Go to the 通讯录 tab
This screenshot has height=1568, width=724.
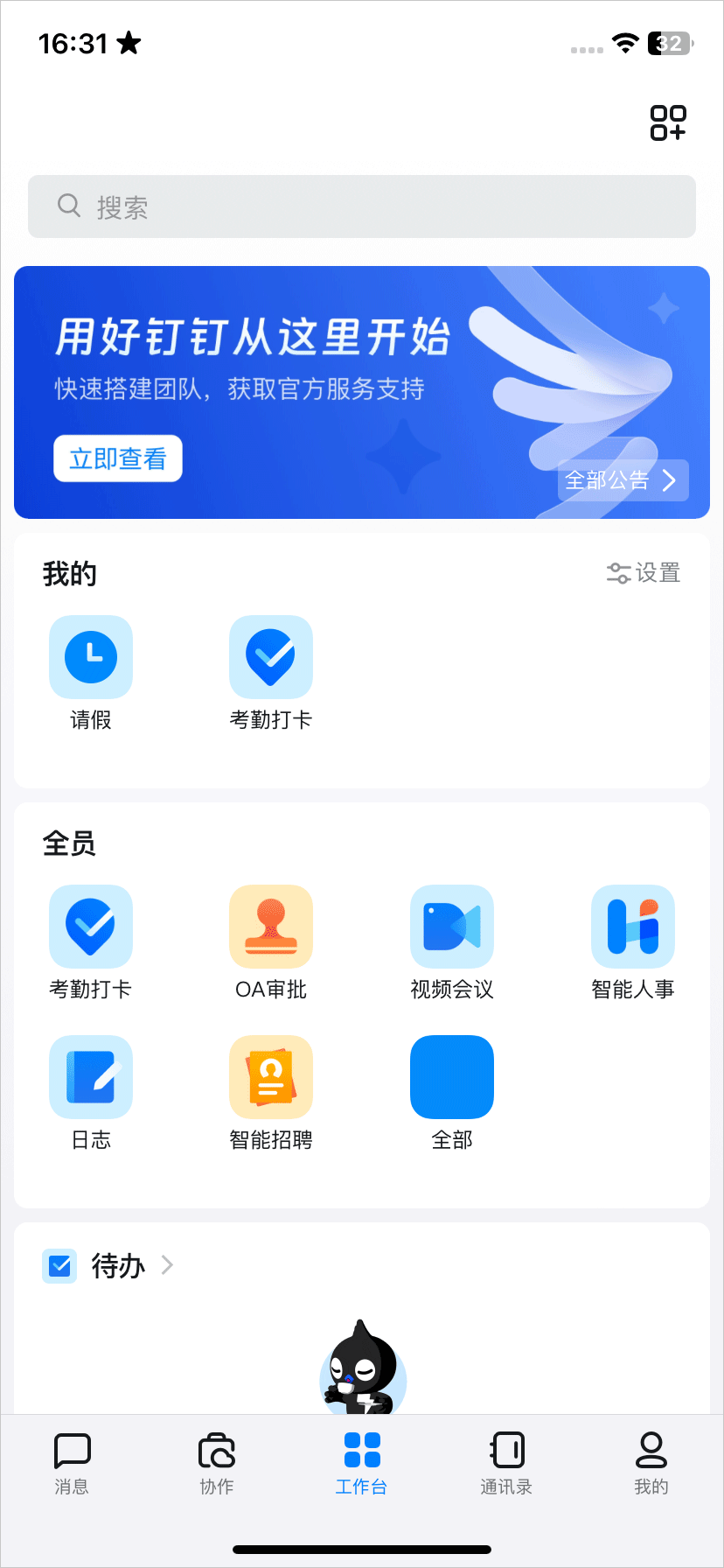(506, 1464)
